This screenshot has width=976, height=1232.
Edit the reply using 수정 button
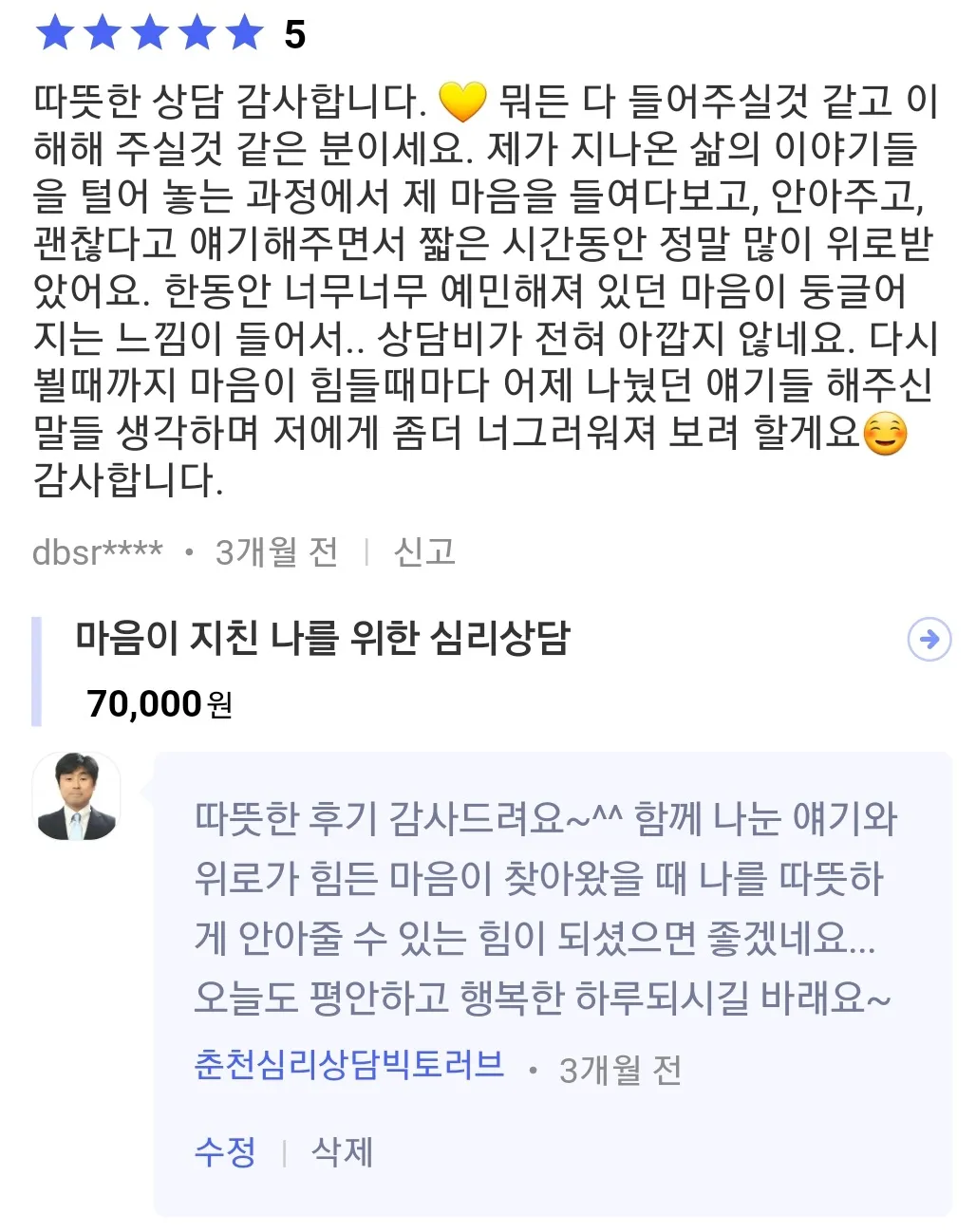pos(225,1152)
